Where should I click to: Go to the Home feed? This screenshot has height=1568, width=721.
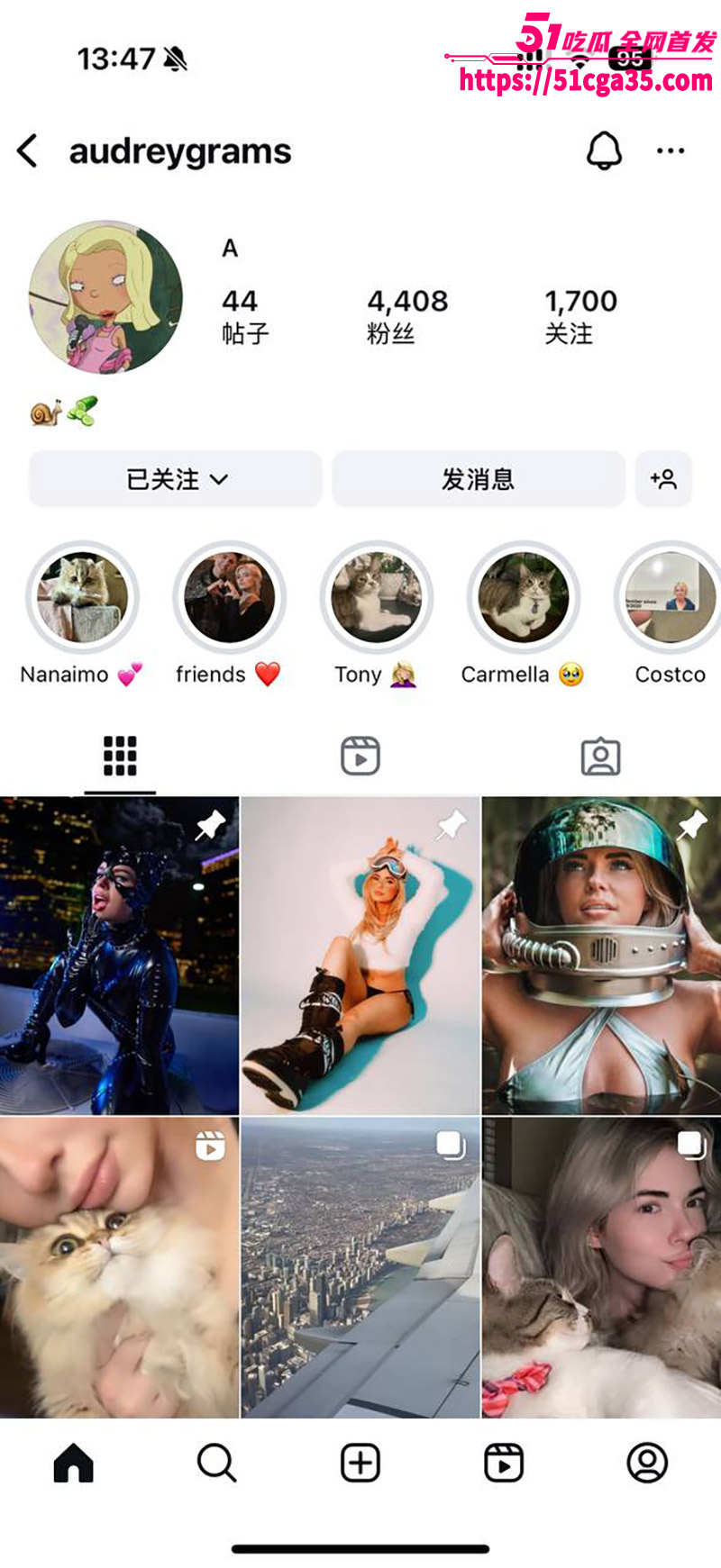pos(74,1463)
